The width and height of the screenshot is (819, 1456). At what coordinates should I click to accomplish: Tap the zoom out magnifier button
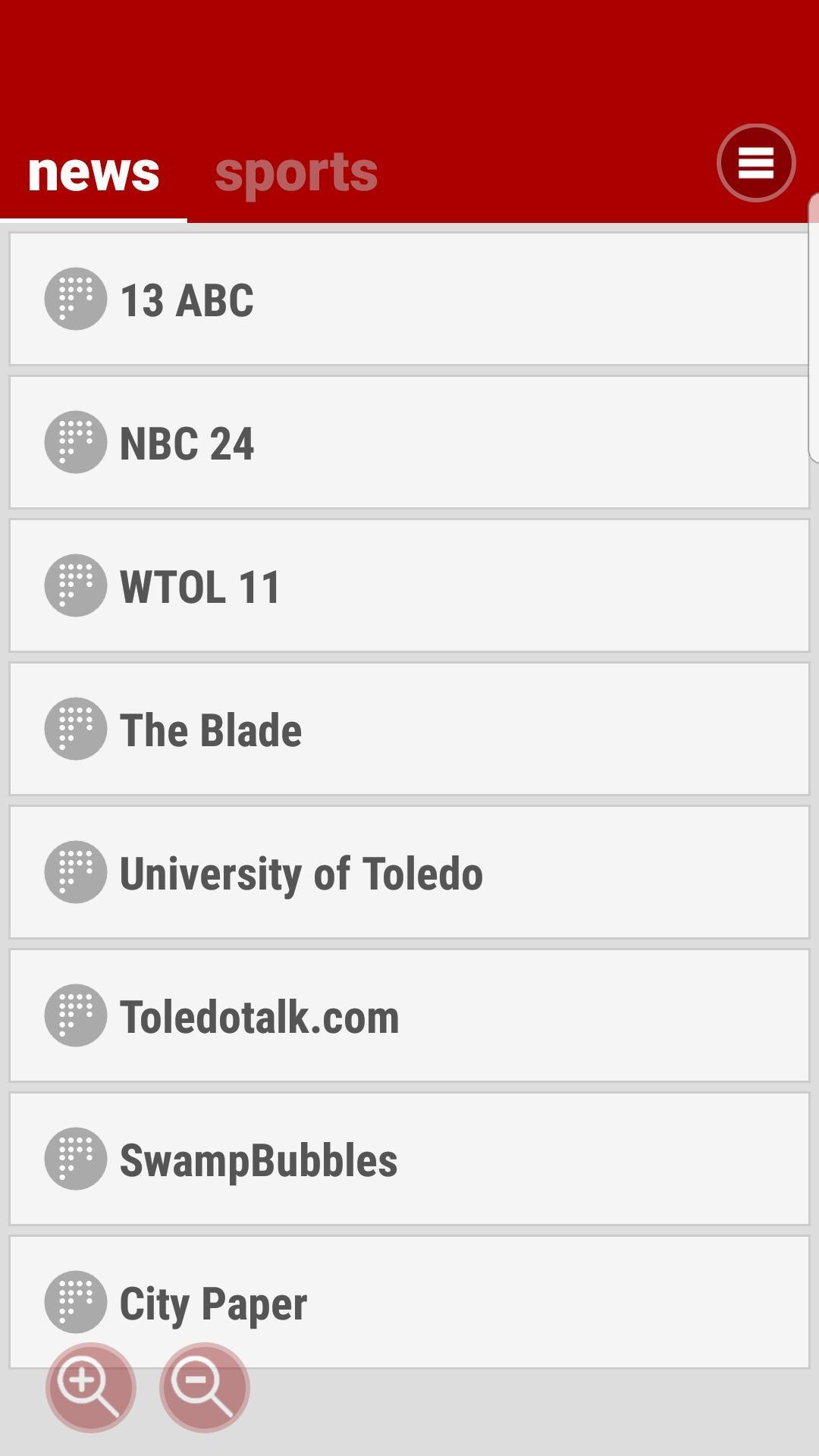[205, 1387]
